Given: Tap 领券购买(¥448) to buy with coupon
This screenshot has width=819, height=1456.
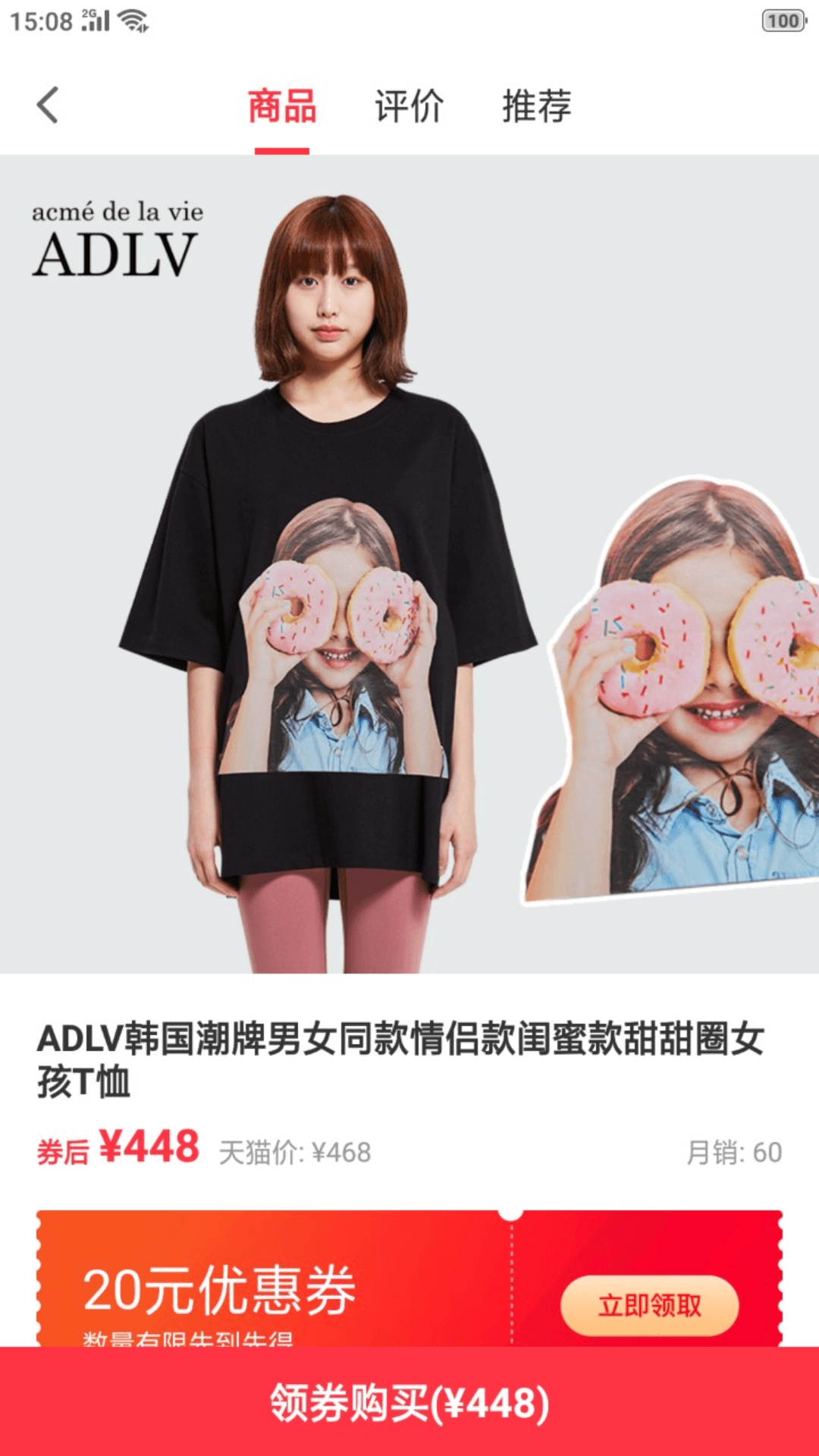Looking at the screenshot, I should coord(409,1402).
